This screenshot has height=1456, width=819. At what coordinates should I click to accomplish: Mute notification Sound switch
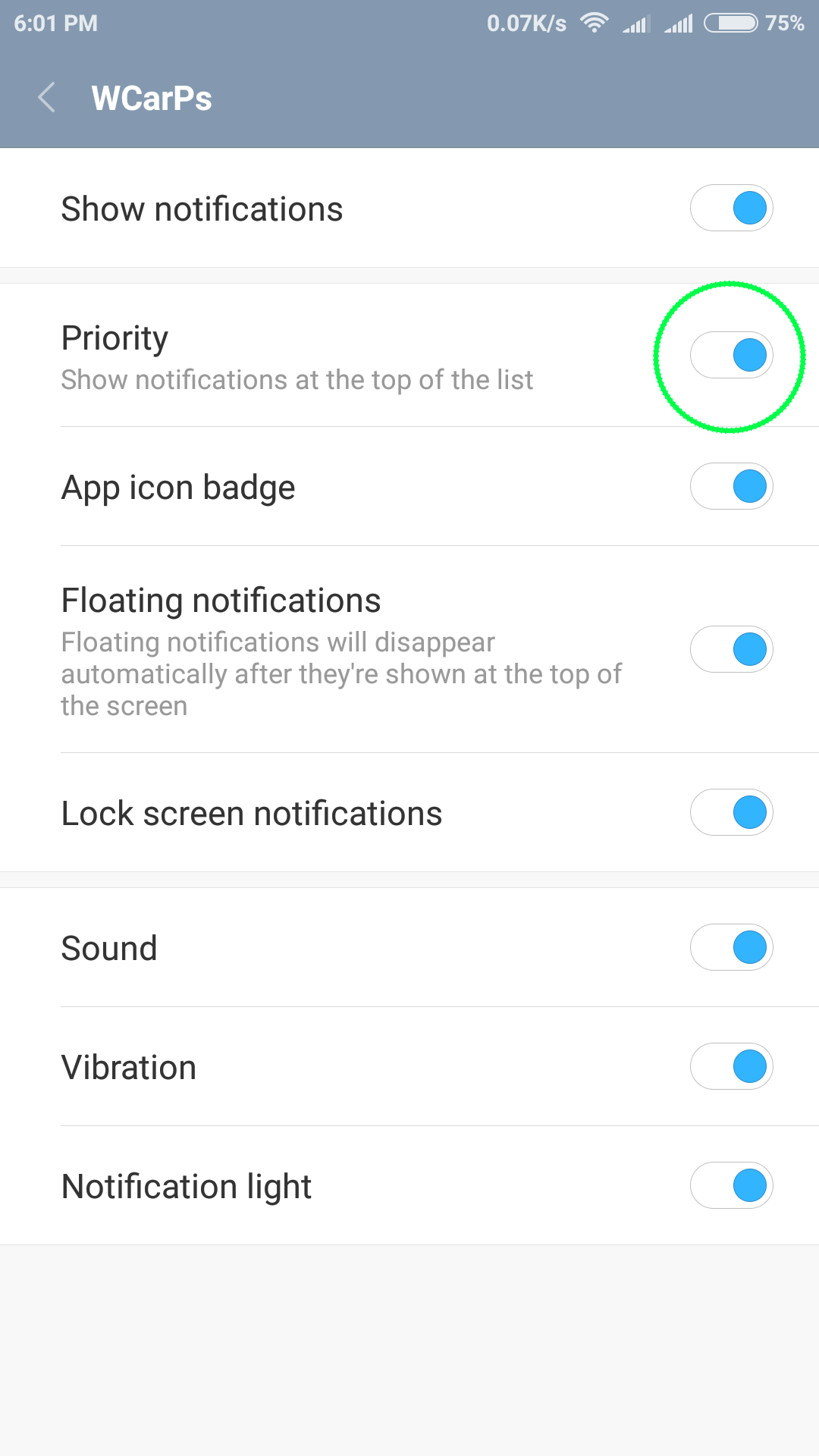point(731,947)
